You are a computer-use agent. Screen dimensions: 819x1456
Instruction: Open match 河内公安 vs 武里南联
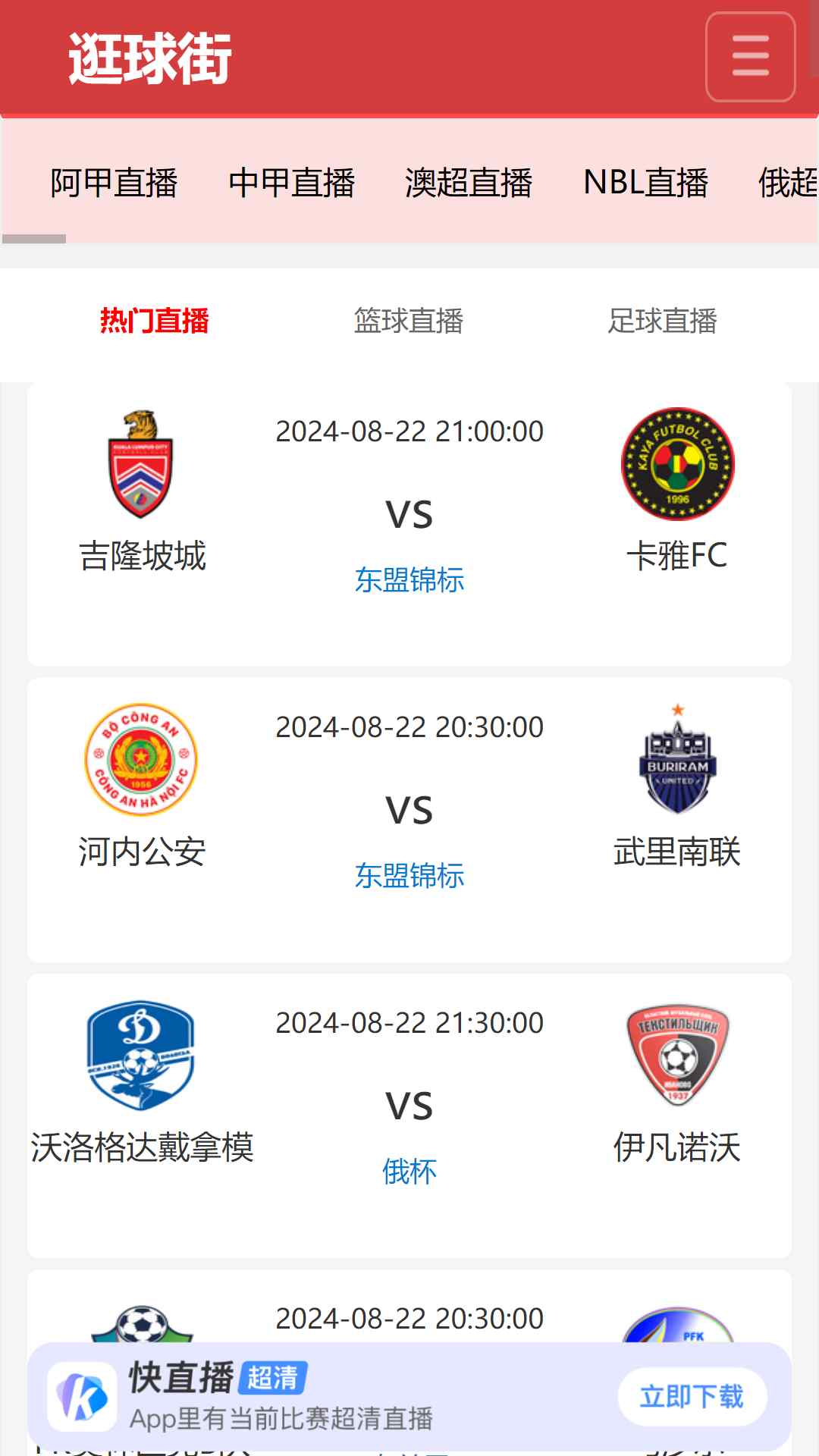409,820
